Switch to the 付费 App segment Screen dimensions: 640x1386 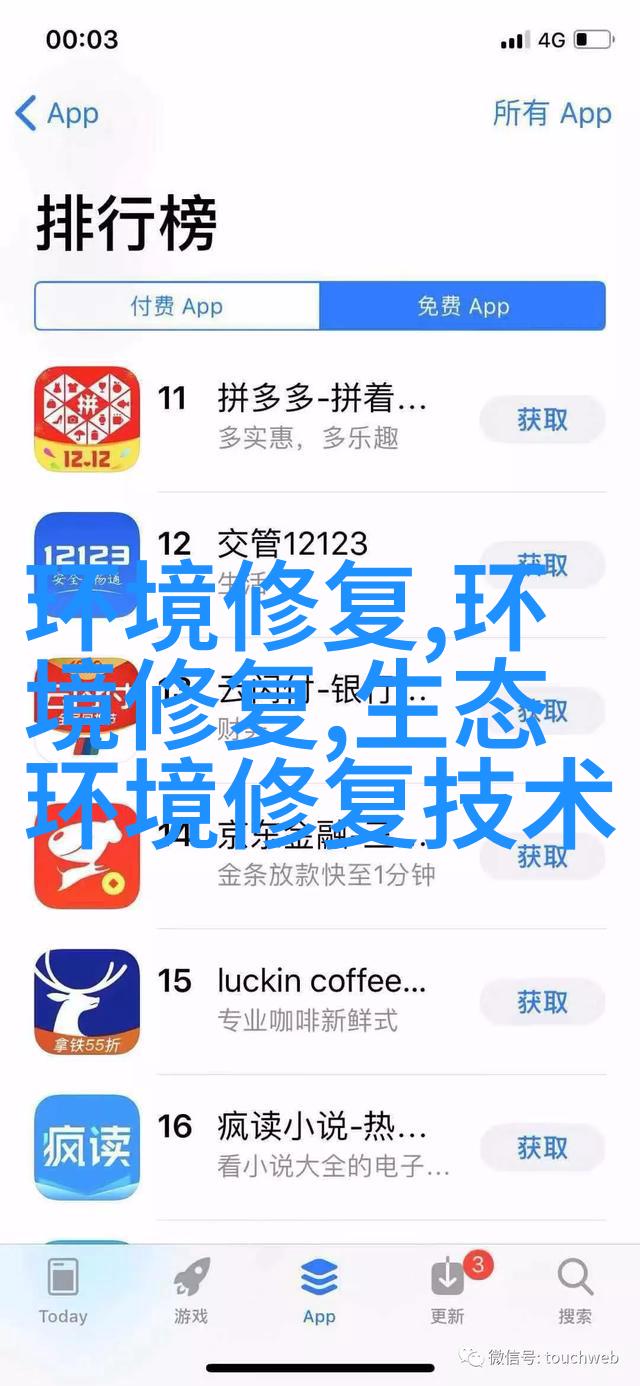177,306
